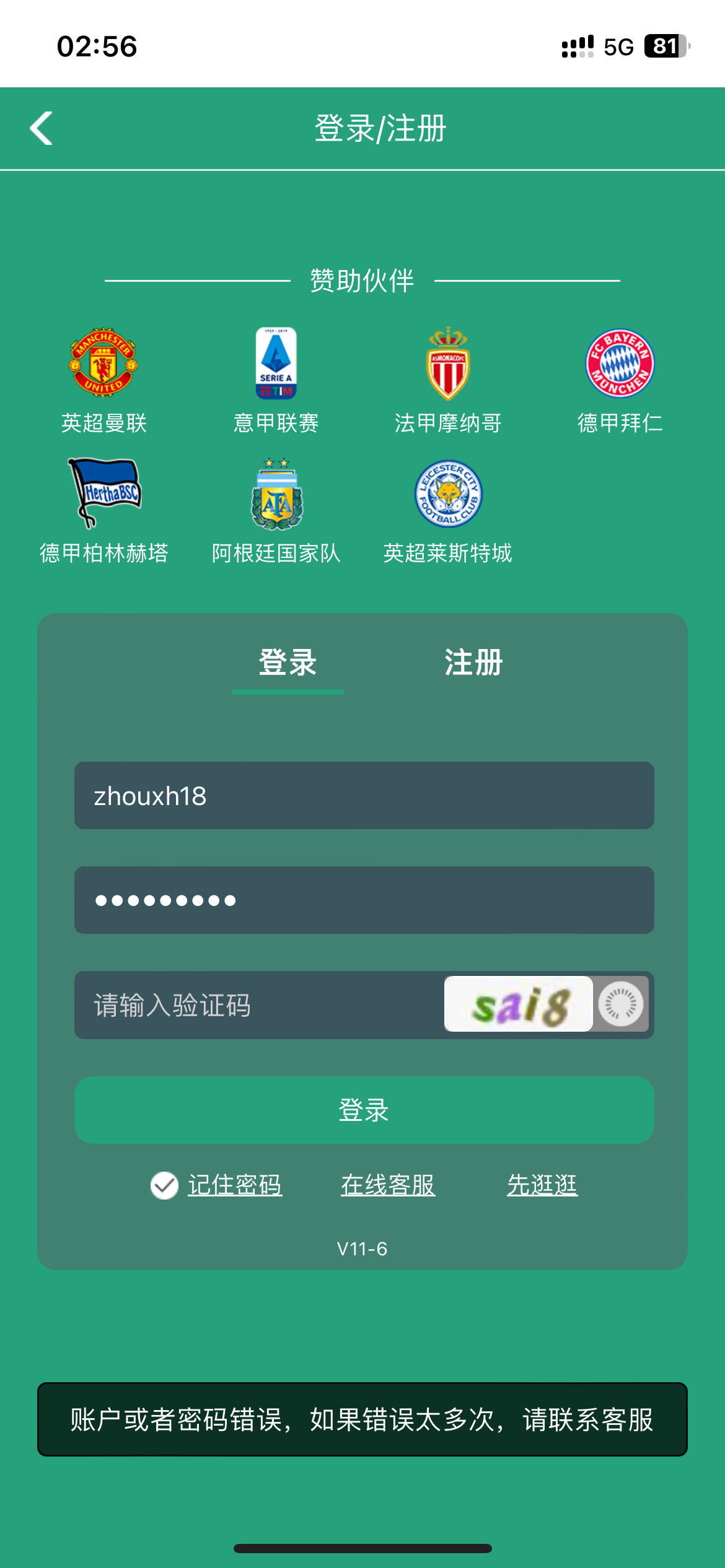This screenshot has height=1568, width=725.
Task: Switch to the 注册 tab
Action: point(473,663)
